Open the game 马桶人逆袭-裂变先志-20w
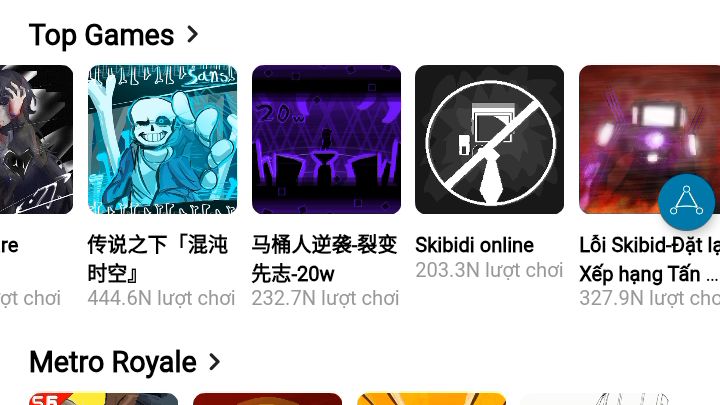720x405 pixels. [x=326, y=140]
